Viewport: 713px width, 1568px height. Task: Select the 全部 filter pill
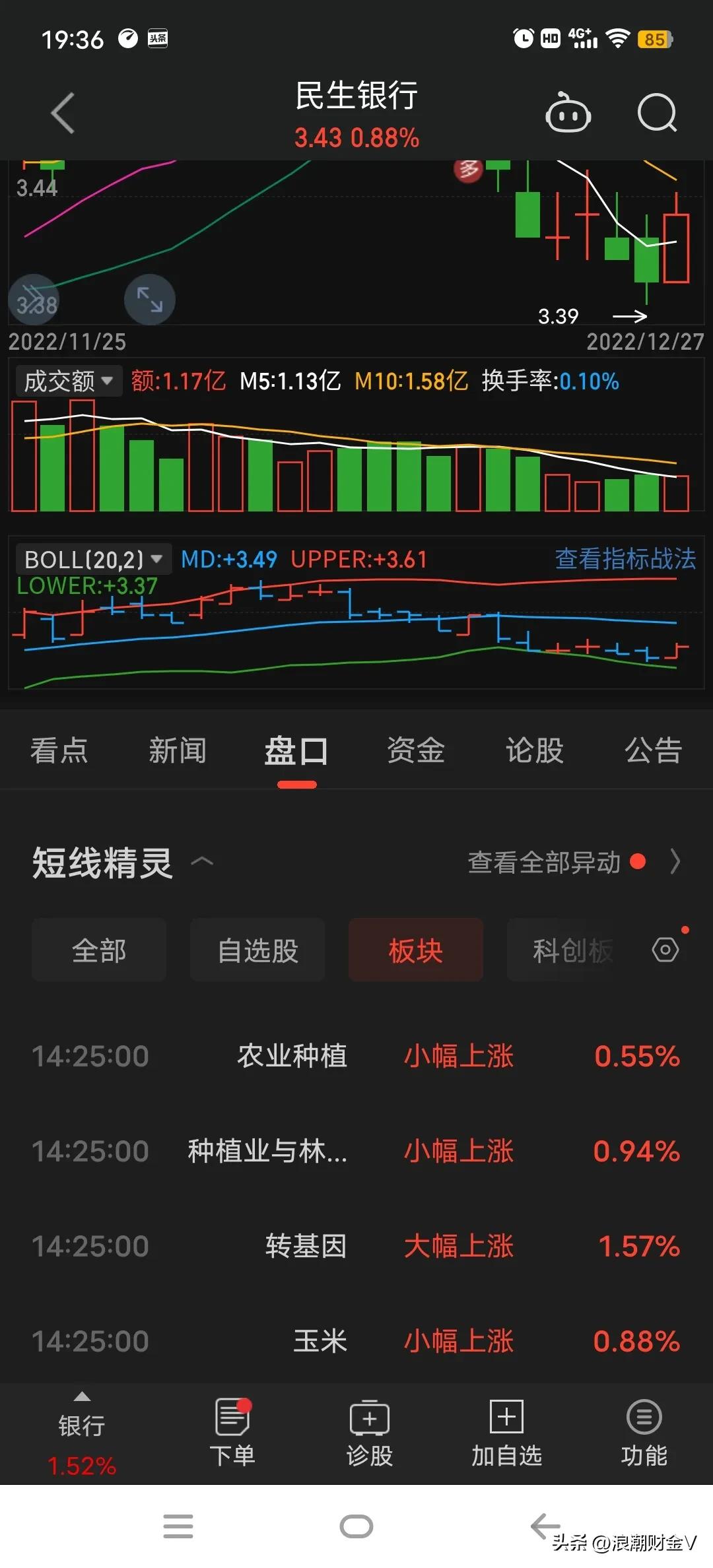(x=98, y=950)
